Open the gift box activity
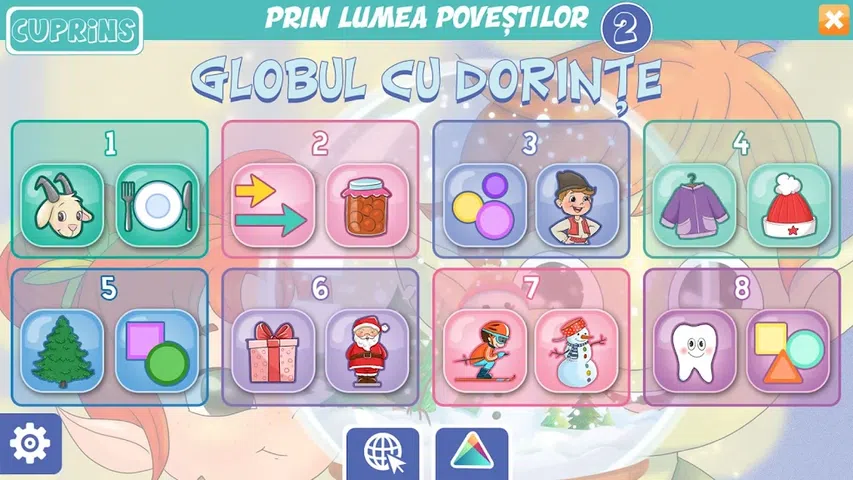 pos(272,350)
